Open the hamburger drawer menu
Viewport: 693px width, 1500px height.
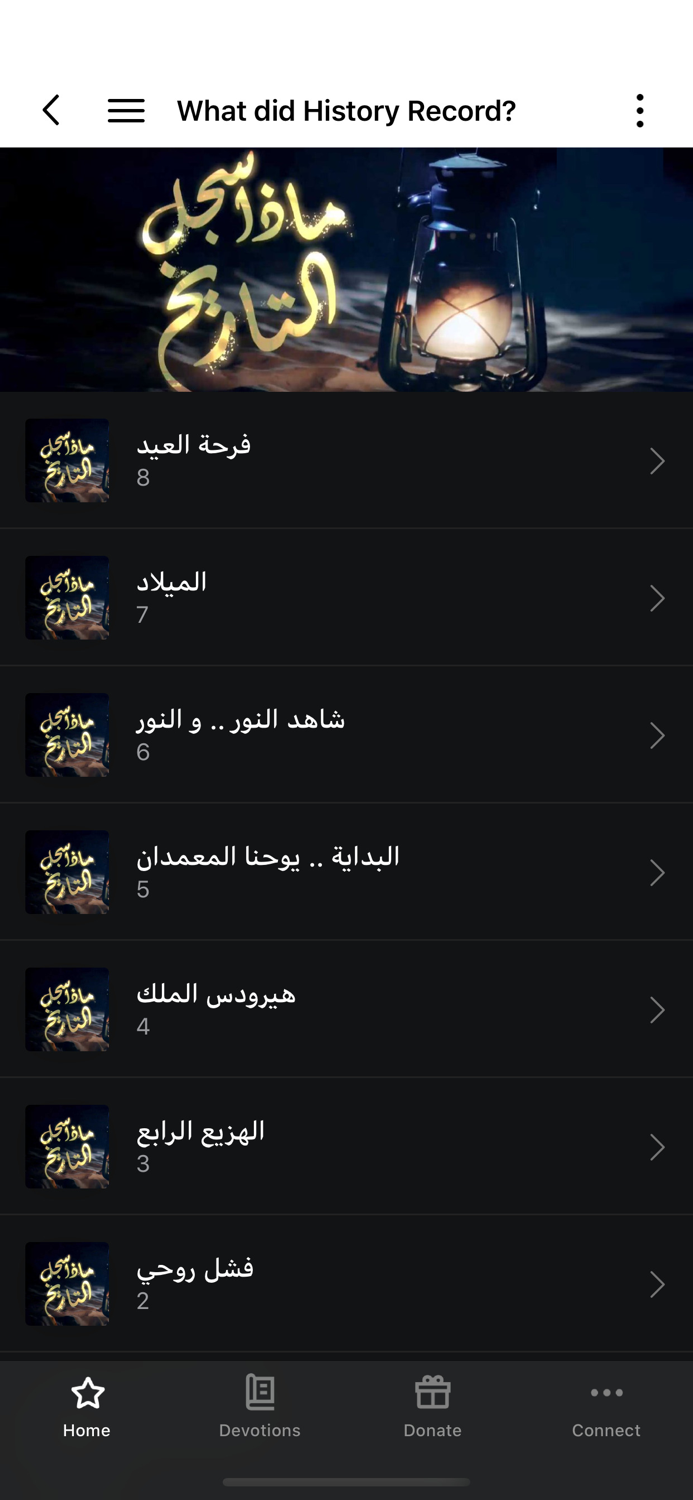pos(126,110)
